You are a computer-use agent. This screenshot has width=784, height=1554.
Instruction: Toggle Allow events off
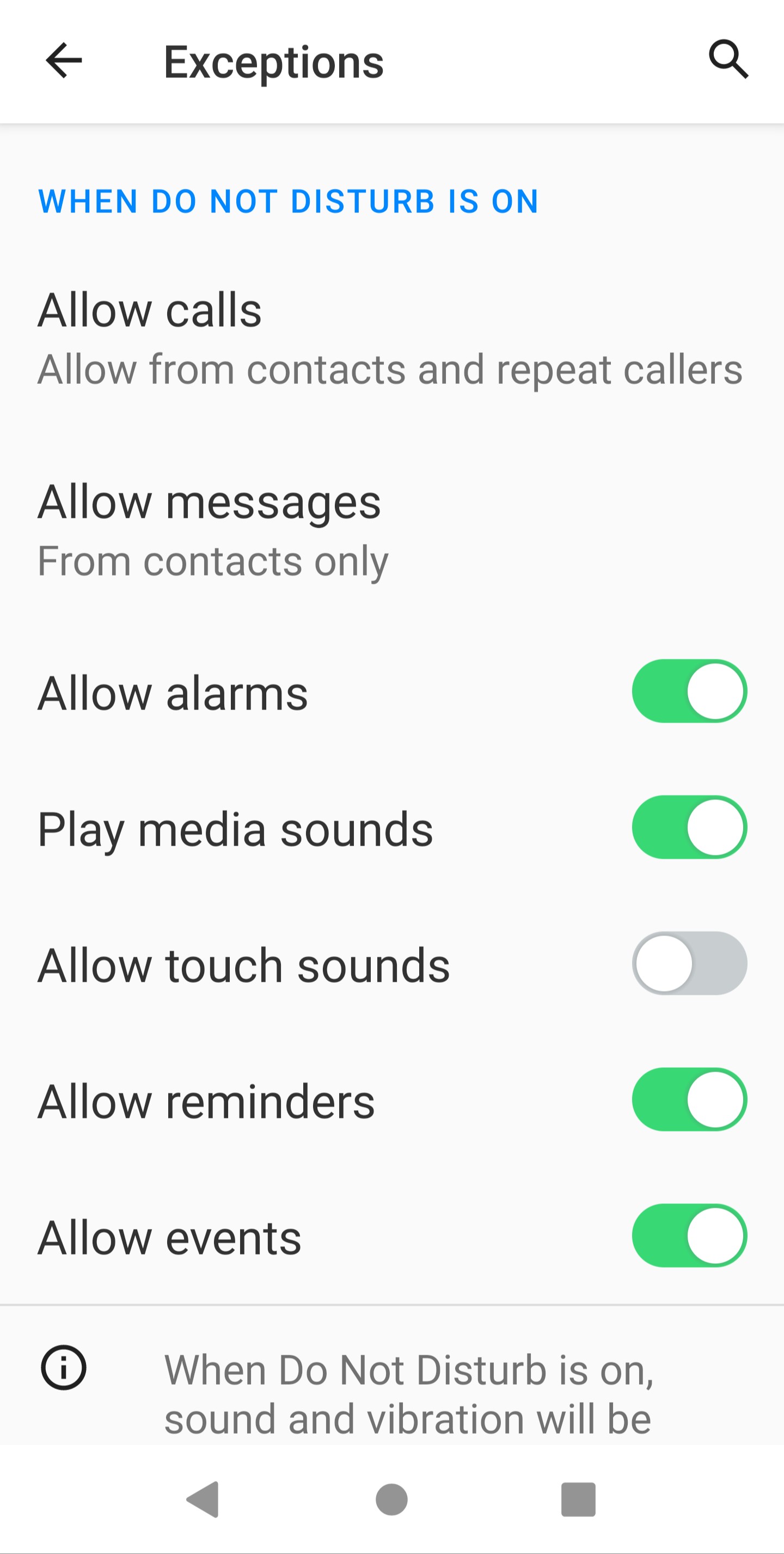coord(689,1236)
